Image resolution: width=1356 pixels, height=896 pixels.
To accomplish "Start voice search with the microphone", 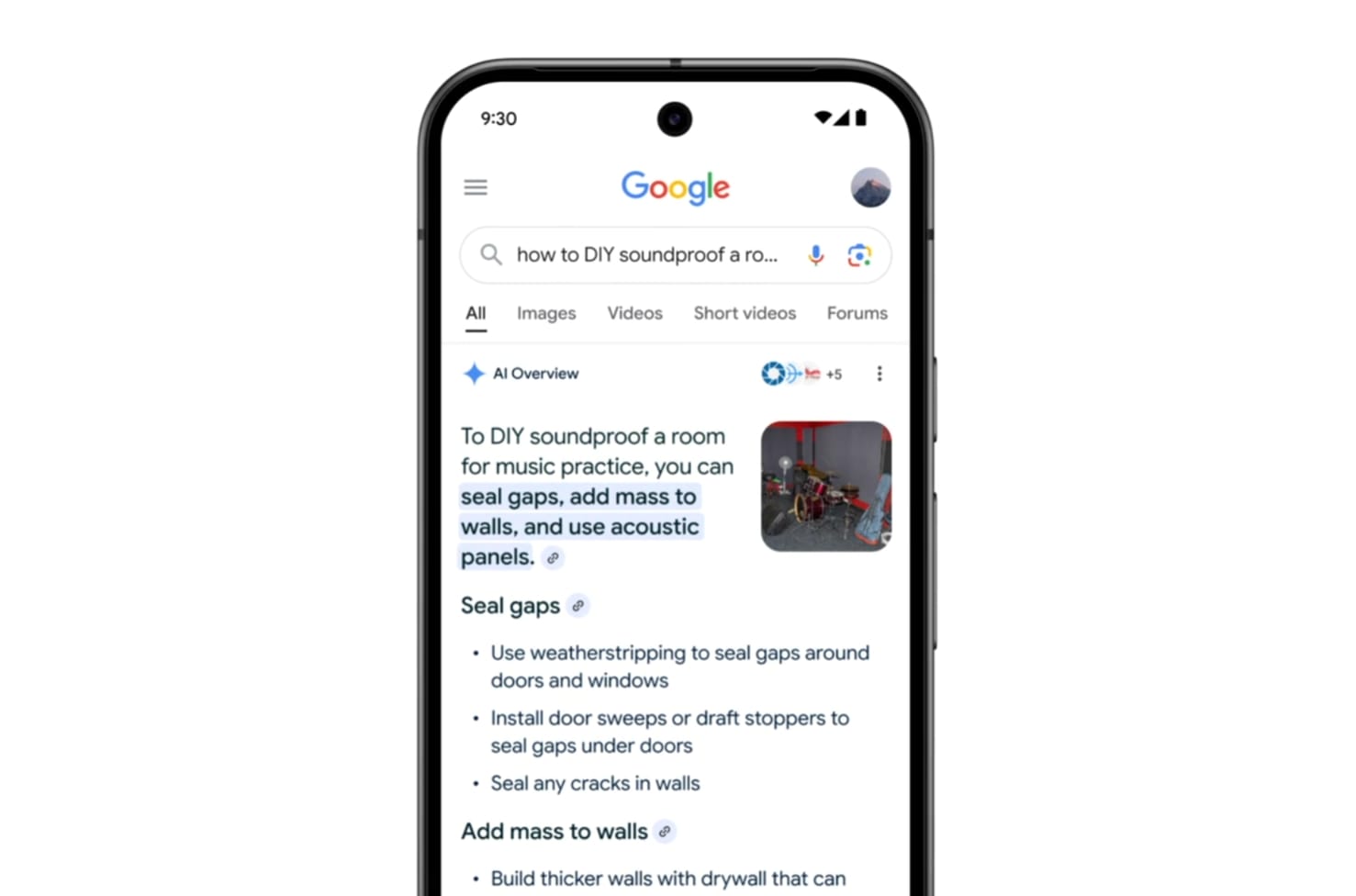I will [815, 255].
